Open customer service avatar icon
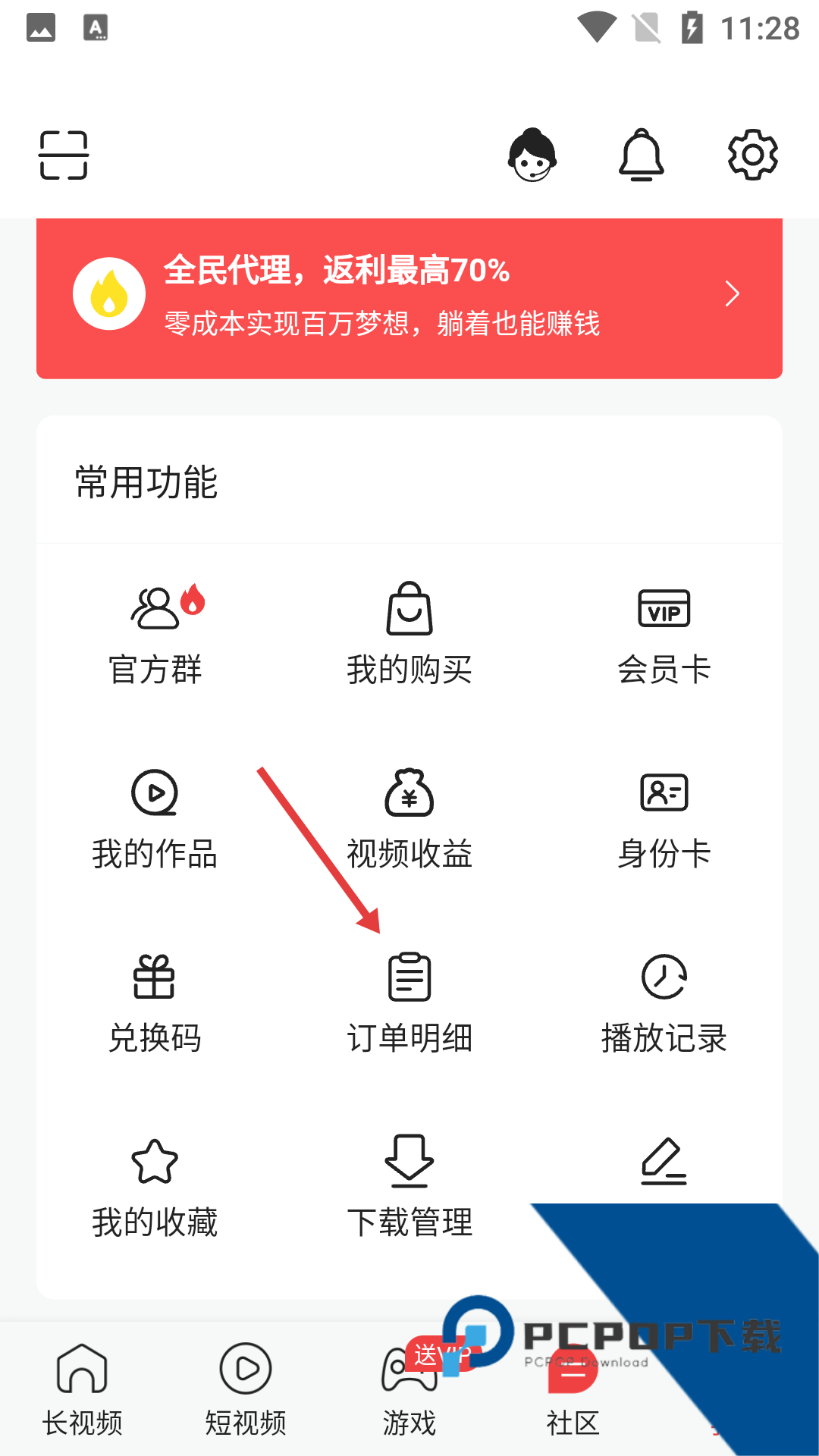Image resolution: width=819 pixels, height=1456 pixels. [x=532, y=154]
